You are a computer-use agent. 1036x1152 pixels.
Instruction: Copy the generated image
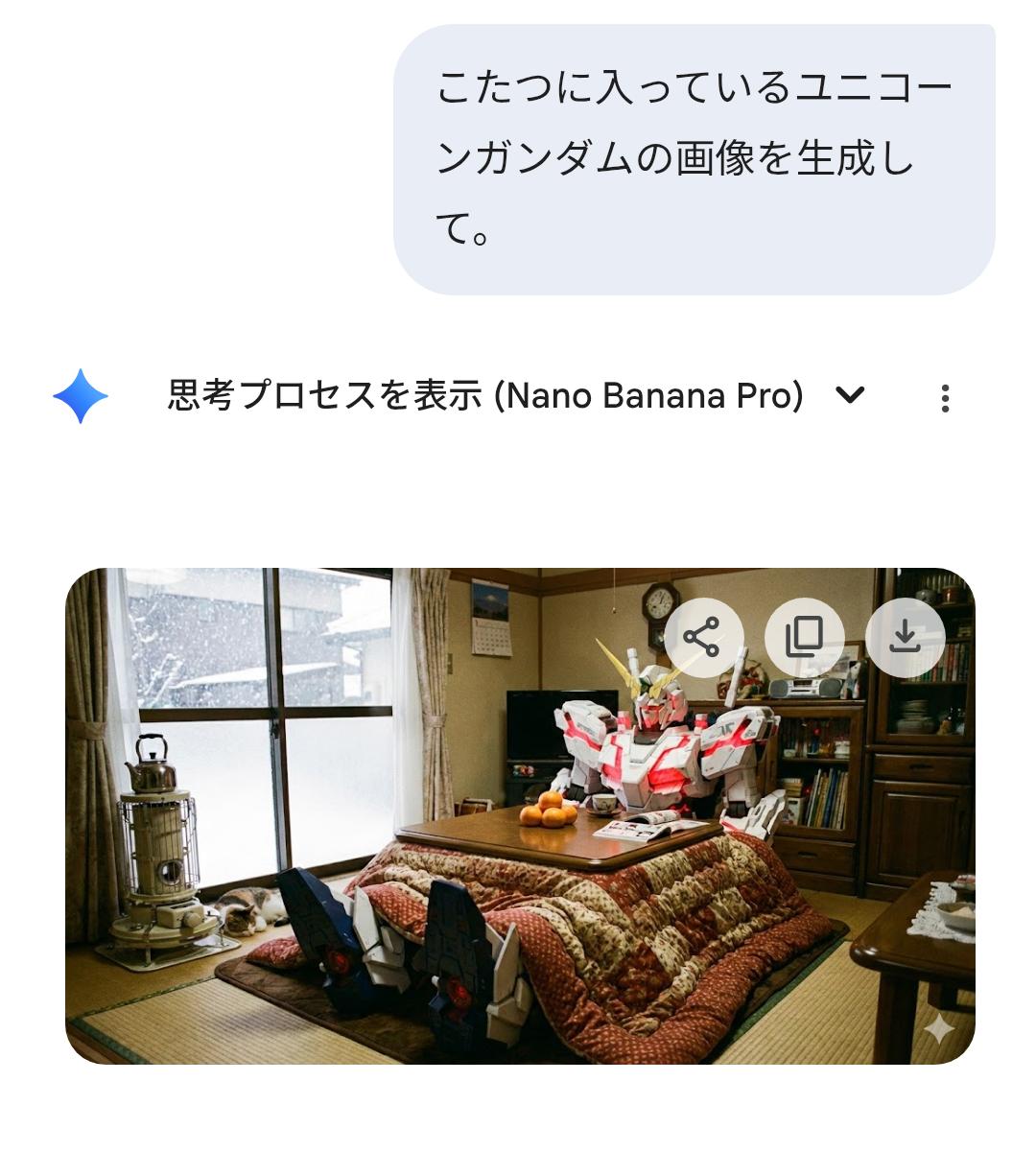point(804,638)
